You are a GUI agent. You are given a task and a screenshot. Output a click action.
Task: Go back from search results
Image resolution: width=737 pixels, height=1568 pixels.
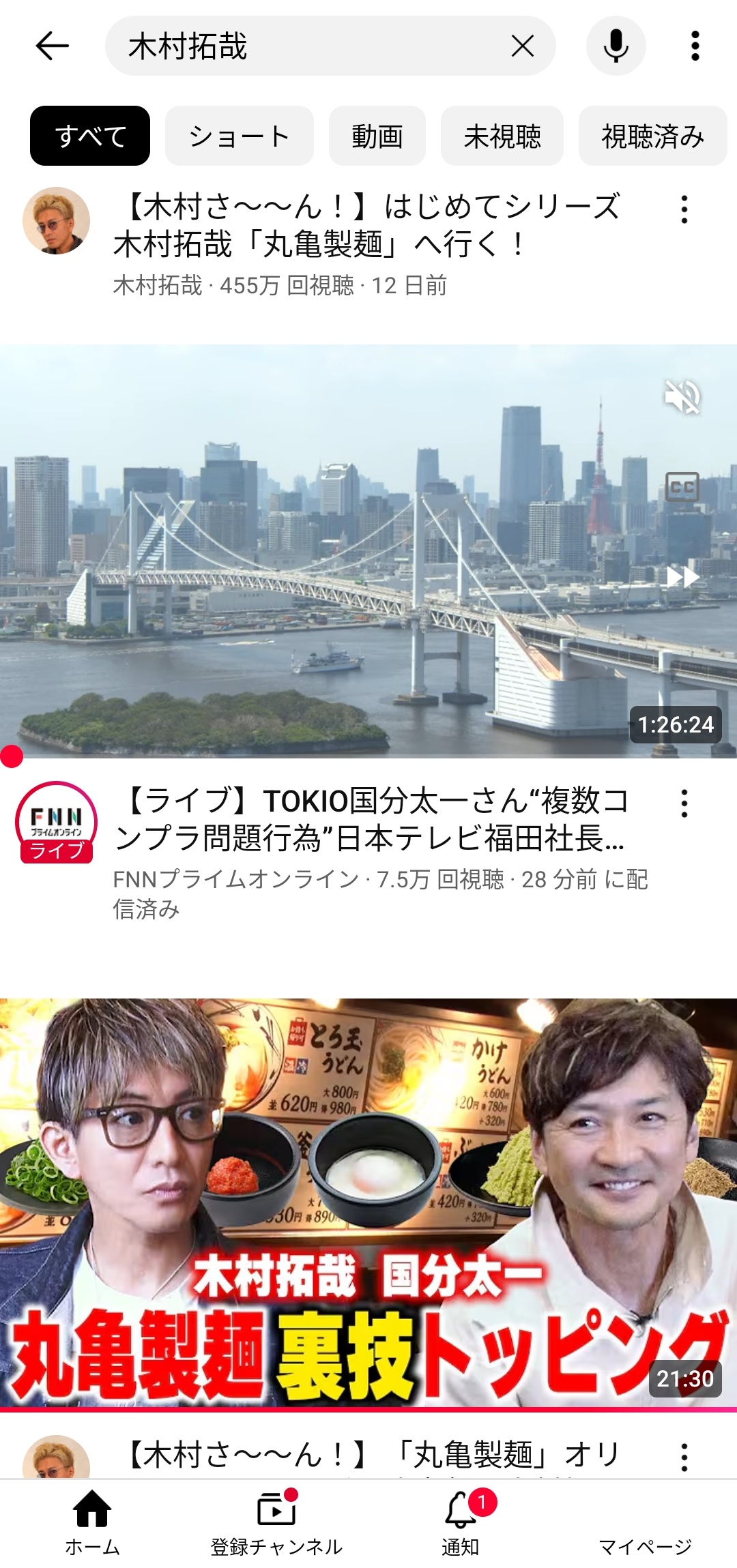coord(52,46)
